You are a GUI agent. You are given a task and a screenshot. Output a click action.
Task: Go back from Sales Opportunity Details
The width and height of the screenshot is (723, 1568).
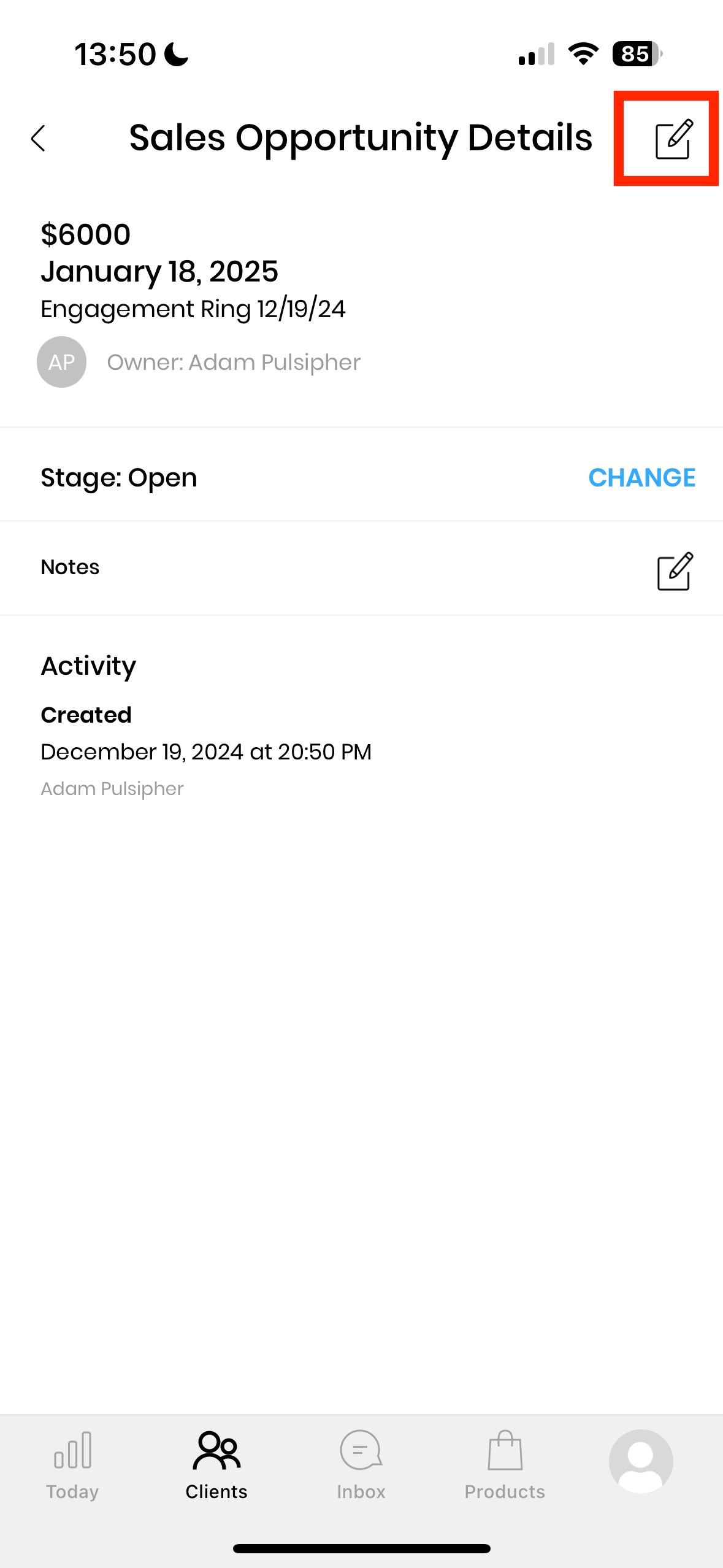pos(39,138)
